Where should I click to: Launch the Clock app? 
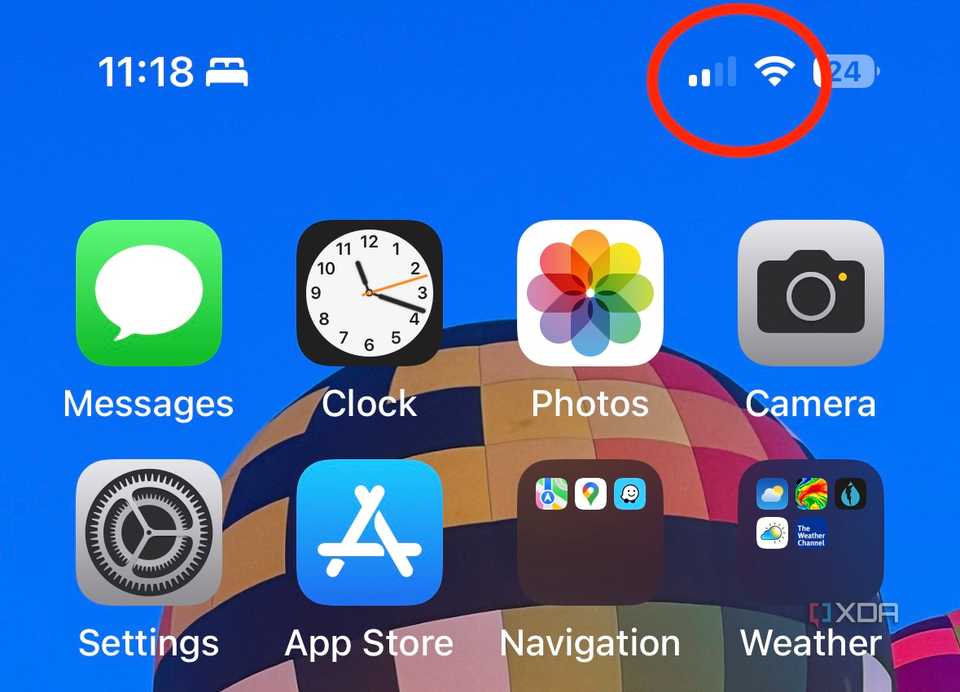(x=369, y=293)
